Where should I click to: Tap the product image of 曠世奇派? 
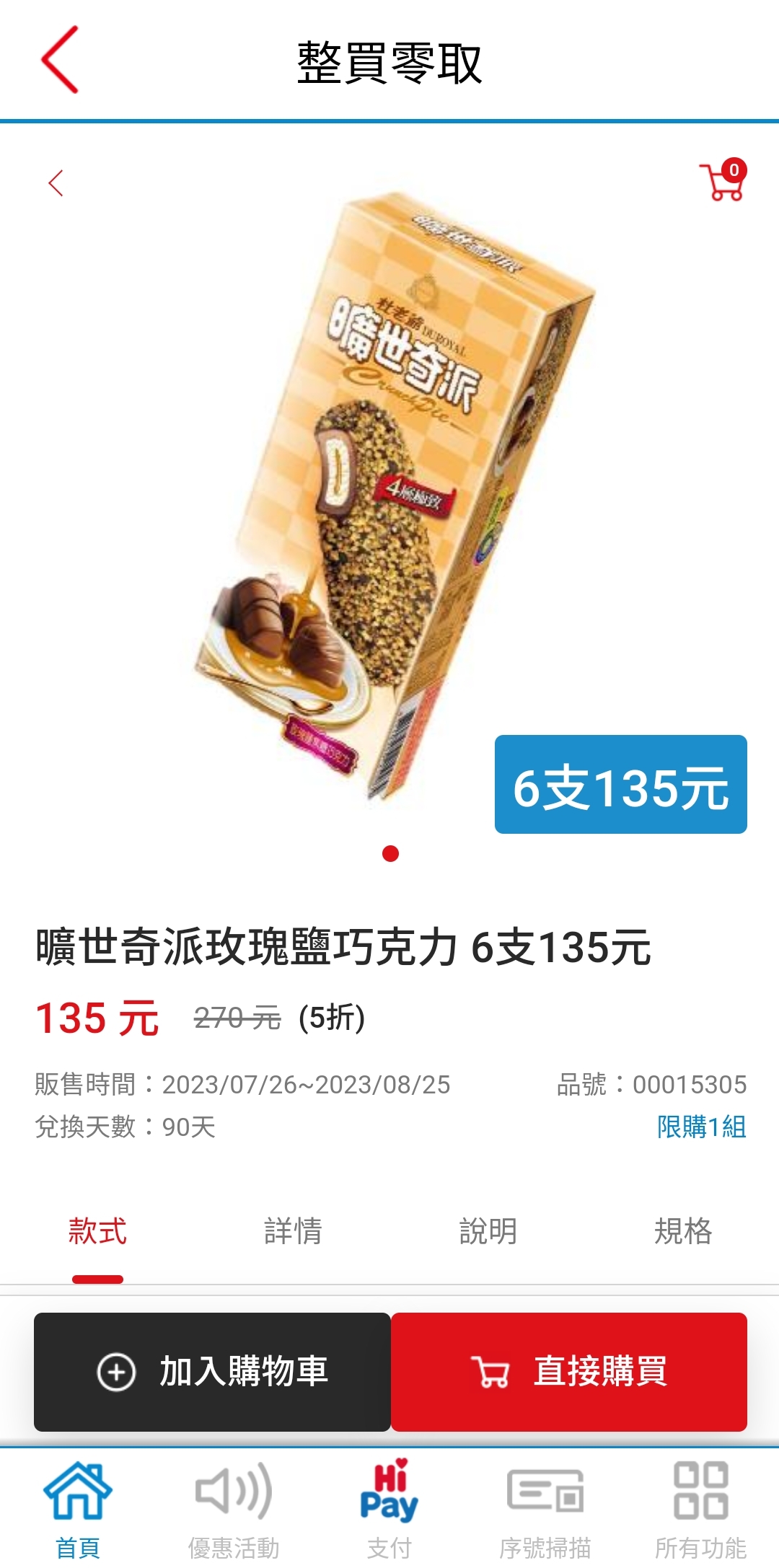click(393, 498)
